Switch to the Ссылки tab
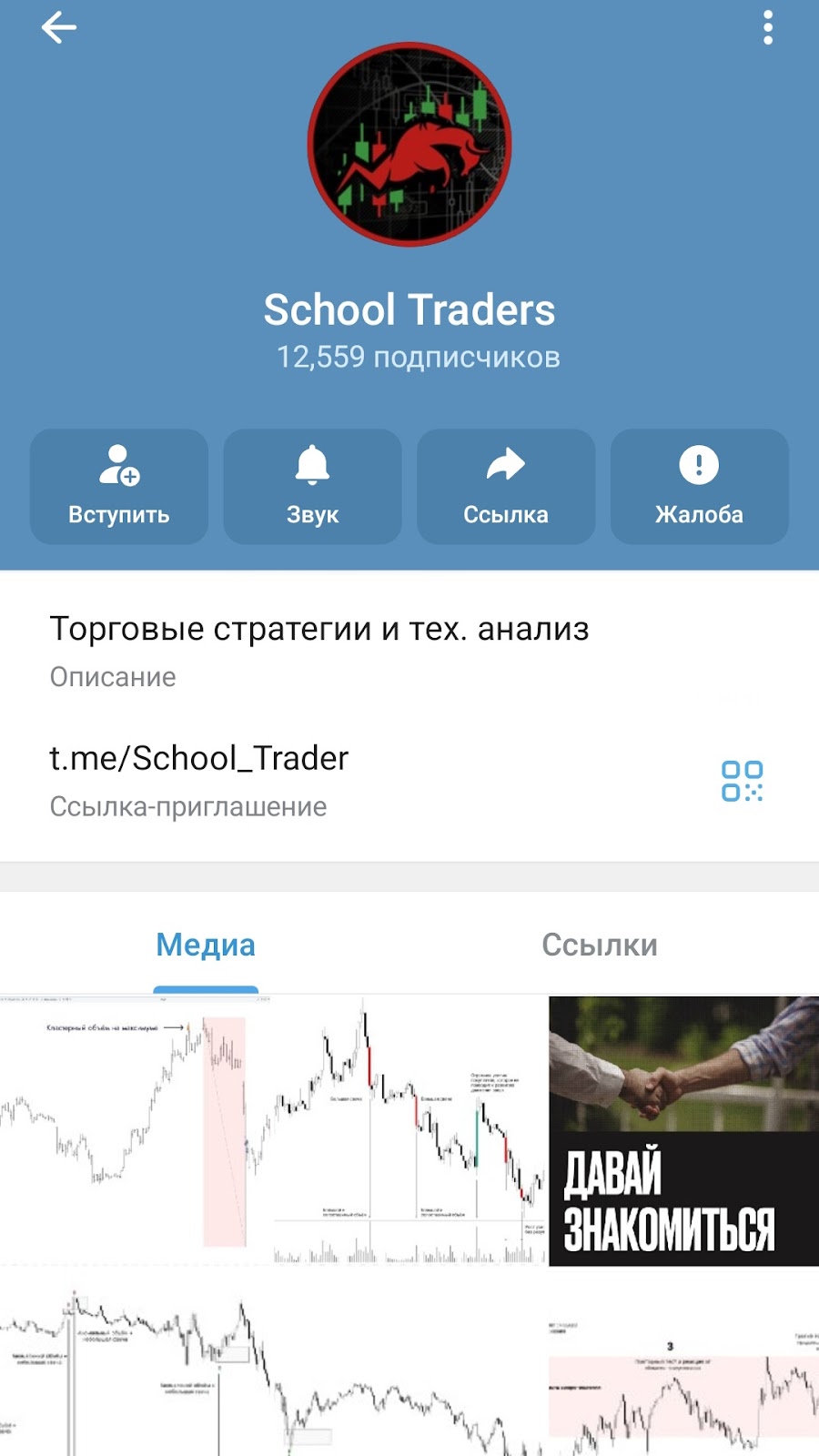 coord(600,945)
